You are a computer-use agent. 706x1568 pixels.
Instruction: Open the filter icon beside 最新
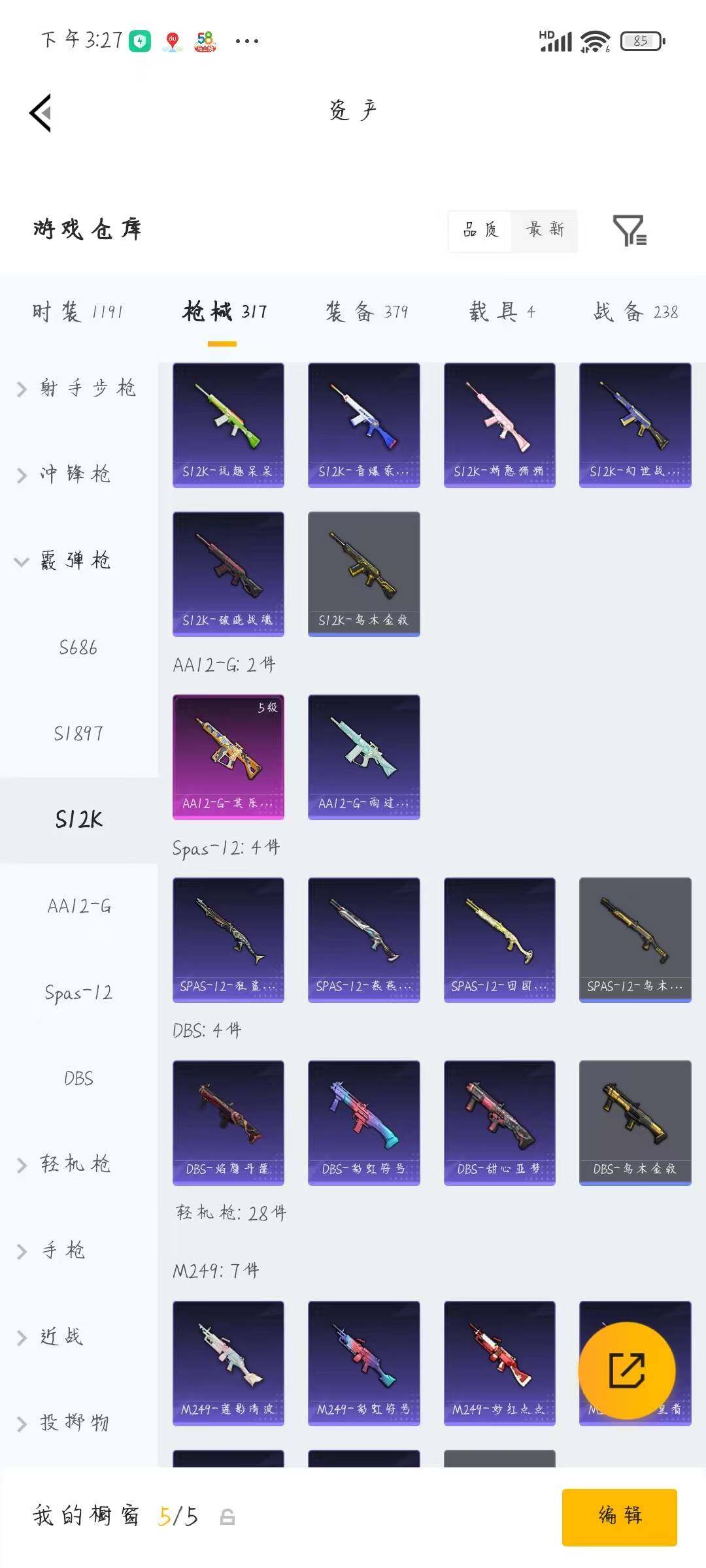(630, 230)
